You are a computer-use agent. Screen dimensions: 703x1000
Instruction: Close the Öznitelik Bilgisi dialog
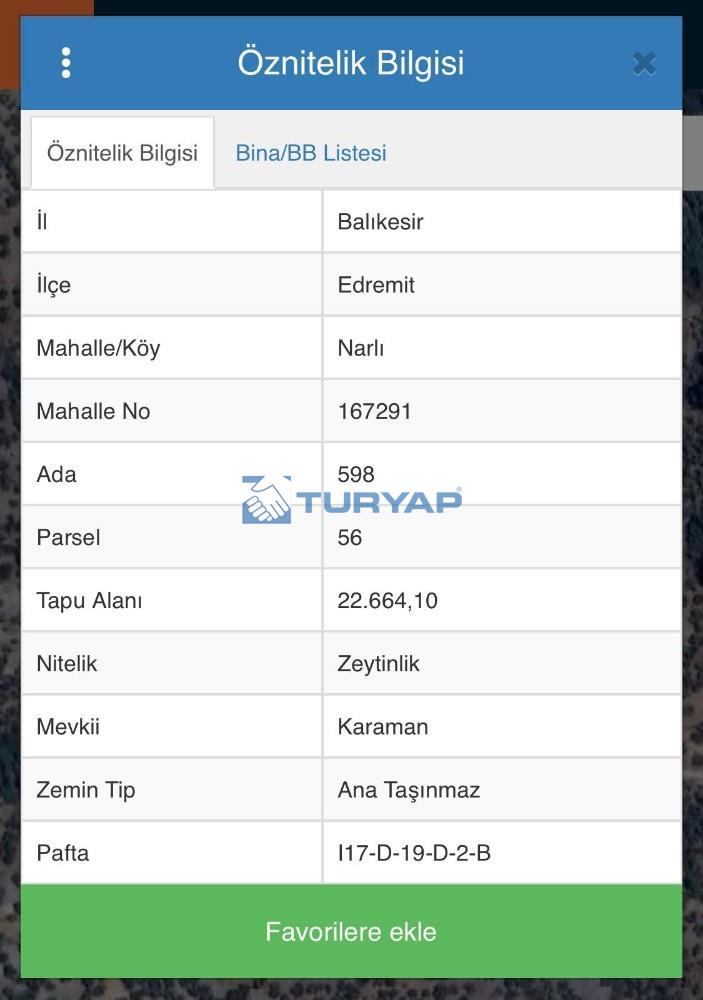point(644,64)
